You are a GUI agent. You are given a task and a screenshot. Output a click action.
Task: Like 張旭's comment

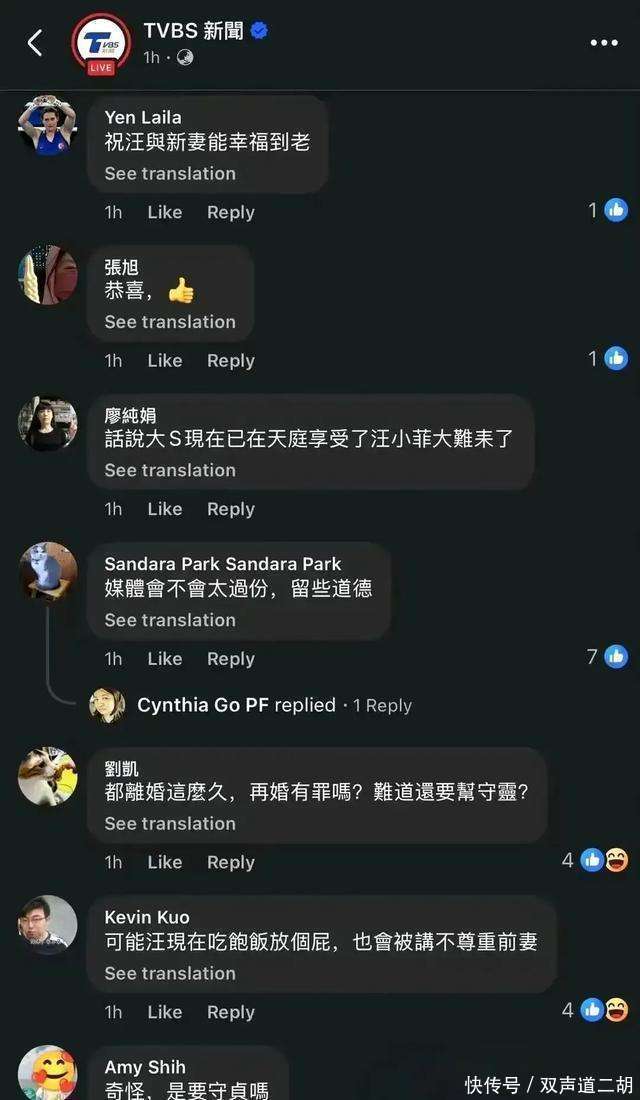[164, 361]
